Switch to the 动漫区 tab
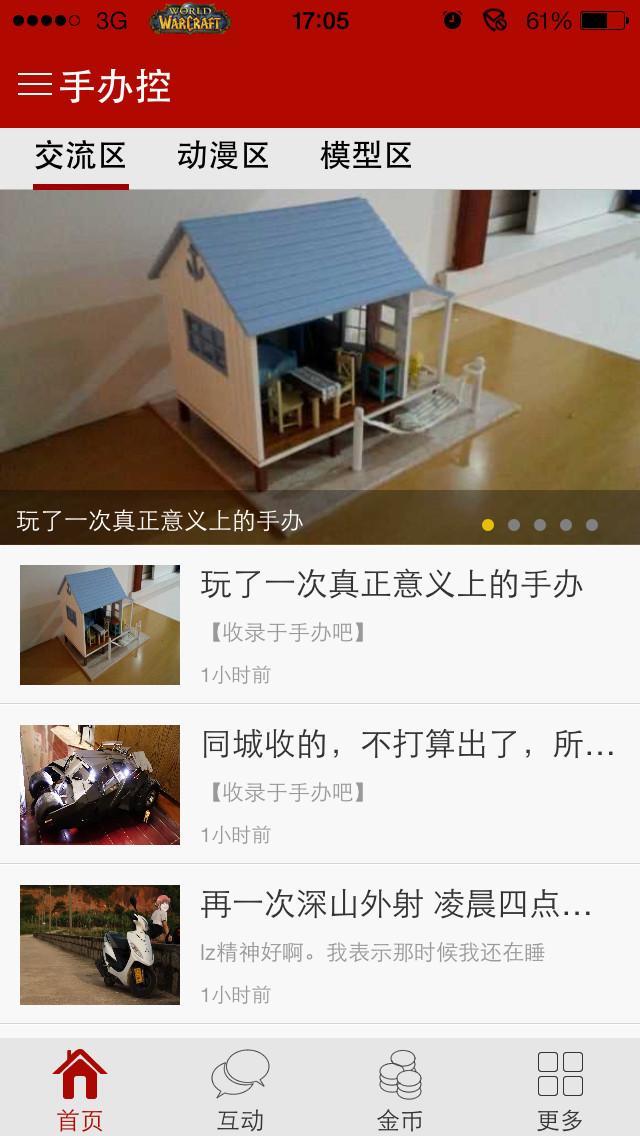Screen dimensions: 640x1136 pyautogui.click(x=223, y=156)
